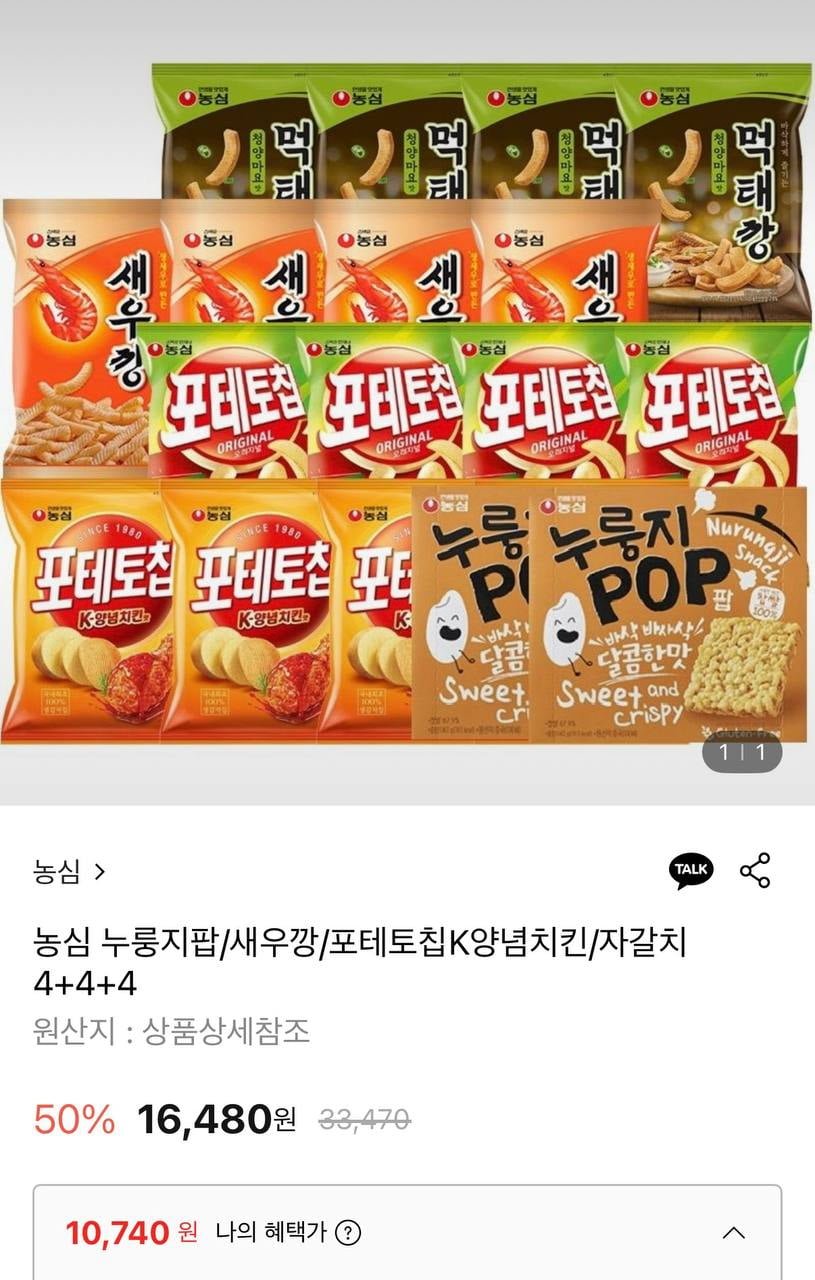Share via KakaoTalk TALK icon
815x1280 pixels.
click(x=692, y=871)
